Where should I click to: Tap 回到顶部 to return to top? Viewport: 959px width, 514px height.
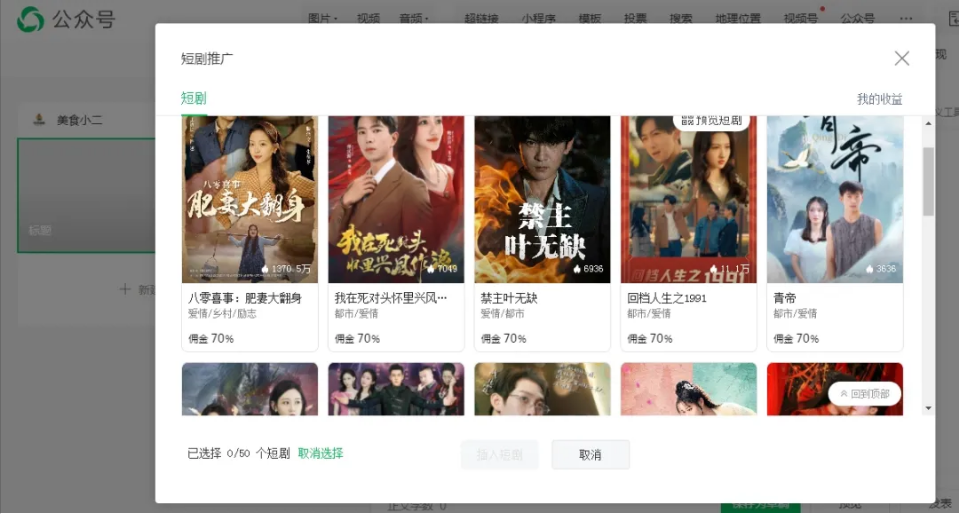[x=865, y=394]
